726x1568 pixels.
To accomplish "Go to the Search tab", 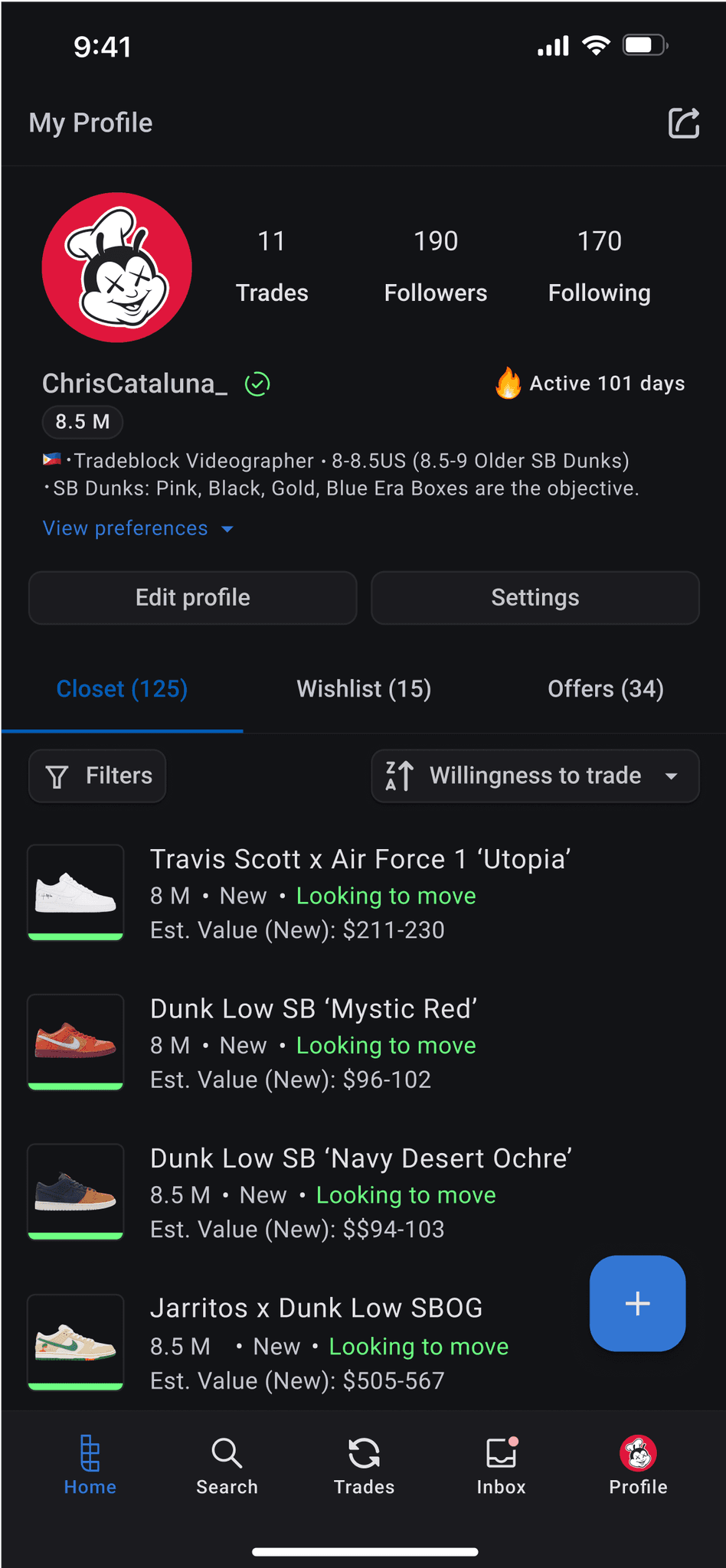I will [x=227, y=1465].
